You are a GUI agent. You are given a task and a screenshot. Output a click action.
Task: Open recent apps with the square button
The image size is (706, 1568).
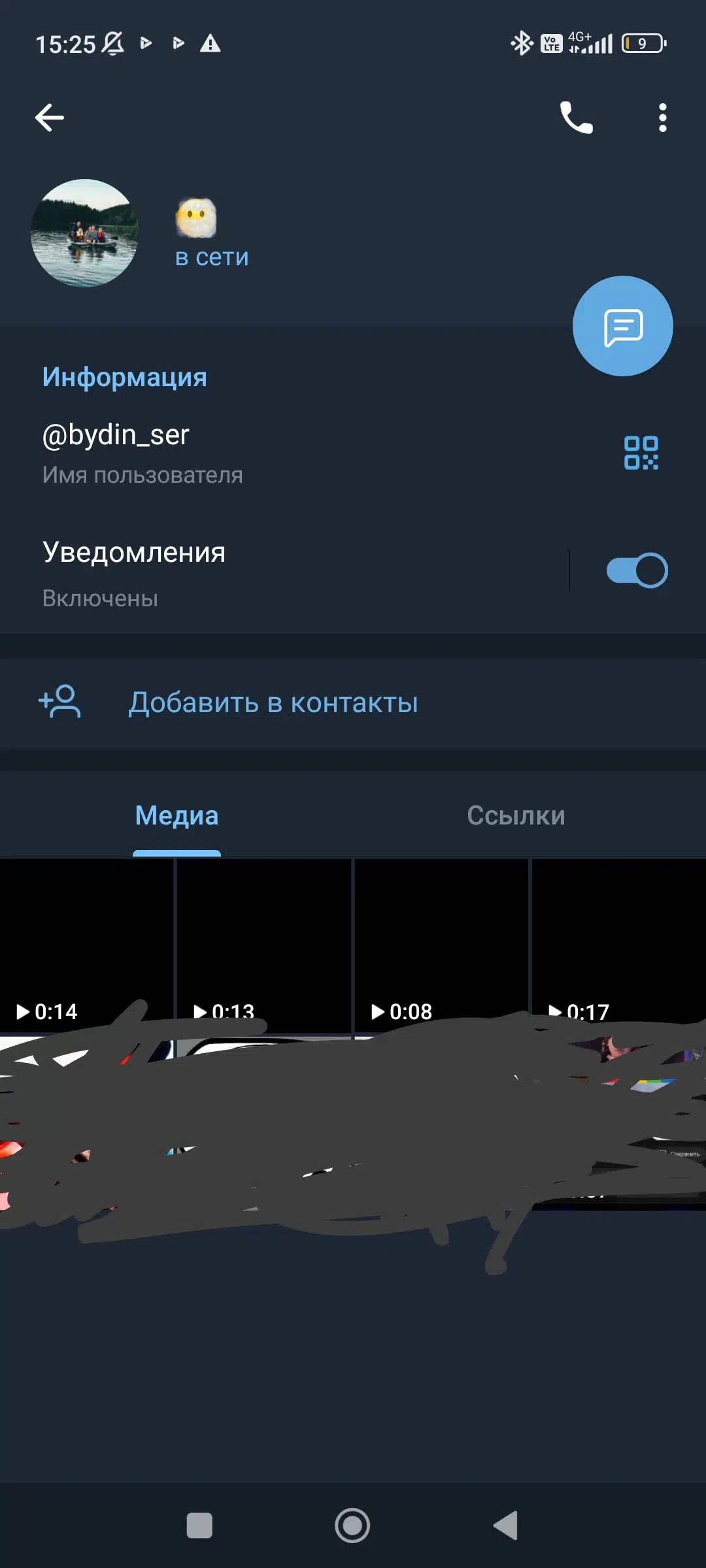click(199, 1526)
